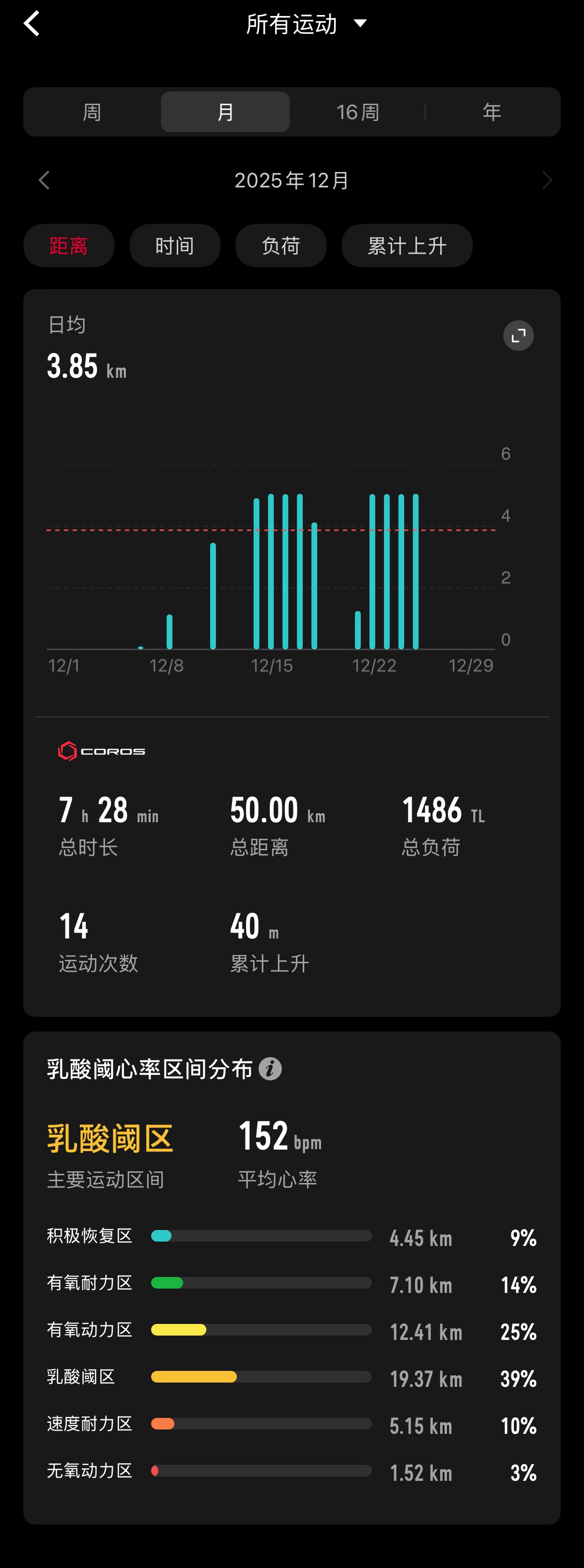Open the 所有运动 sport type selector
The image size is (584, 1568).
292,23
